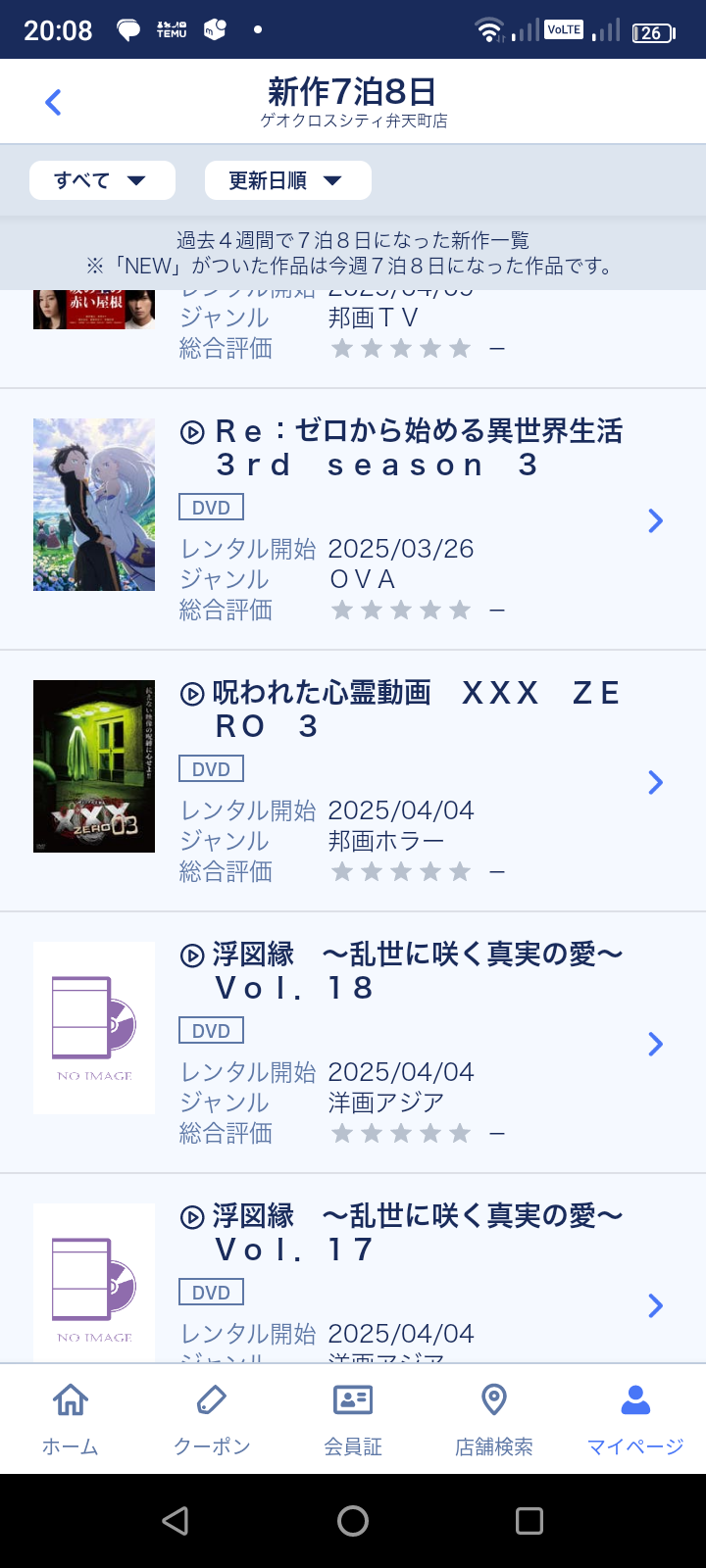
Task: Open the 会員証 tab
Action: pos(353,1419)
